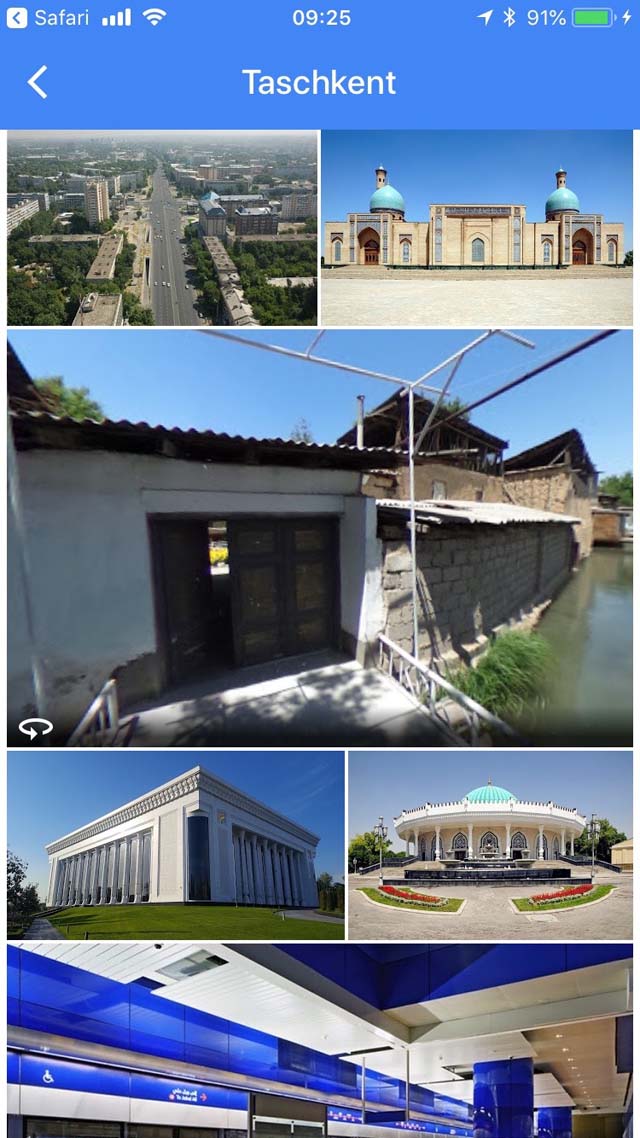The width and height of the screenshot is (640, 1138).
Task: Go back from the Taschkent gallery
Action: click(37, 82)
